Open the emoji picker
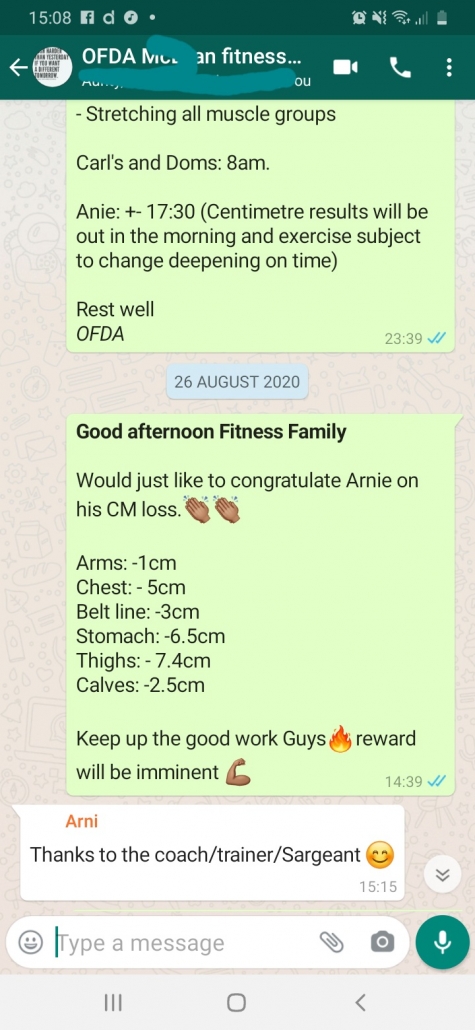Screen dimensions: 475x1030 pos(30,943)
